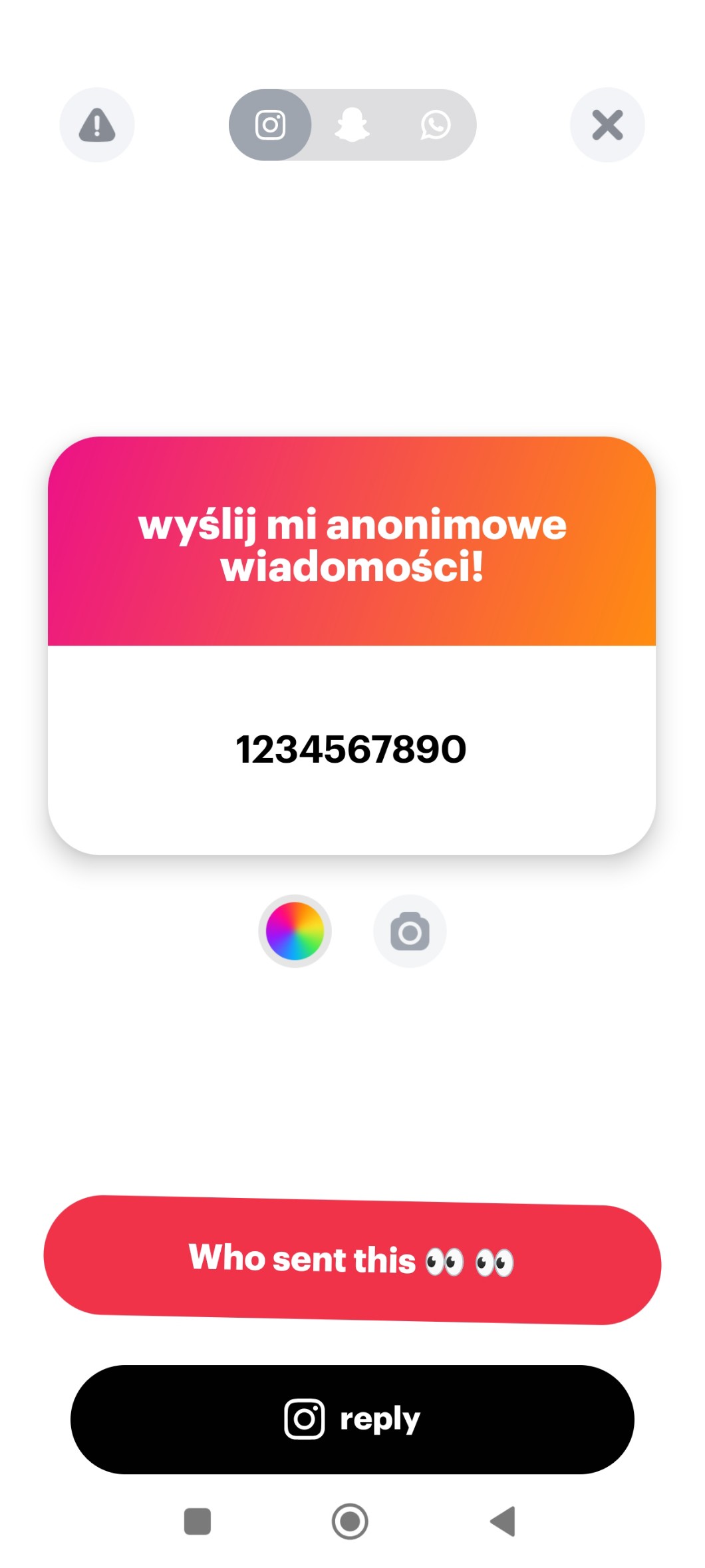Viewport: 705px width, 1568px height.
Task: Tap the camera icon below the card
Action: tap(410, 931)
